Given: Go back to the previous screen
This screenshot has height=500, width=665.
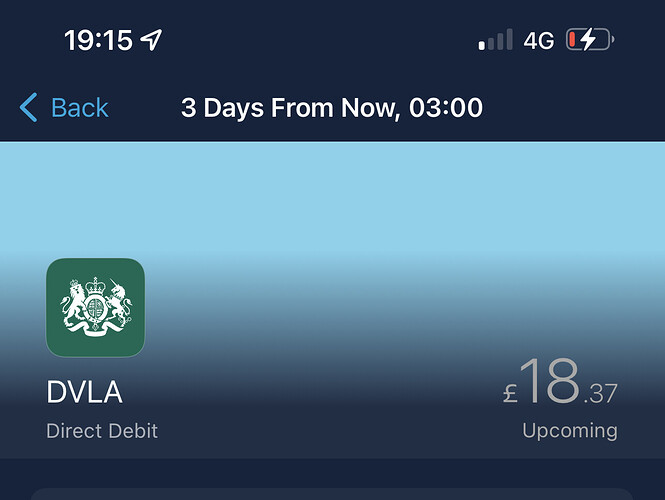Looking at the screenshot, I should tap(64, 108).
